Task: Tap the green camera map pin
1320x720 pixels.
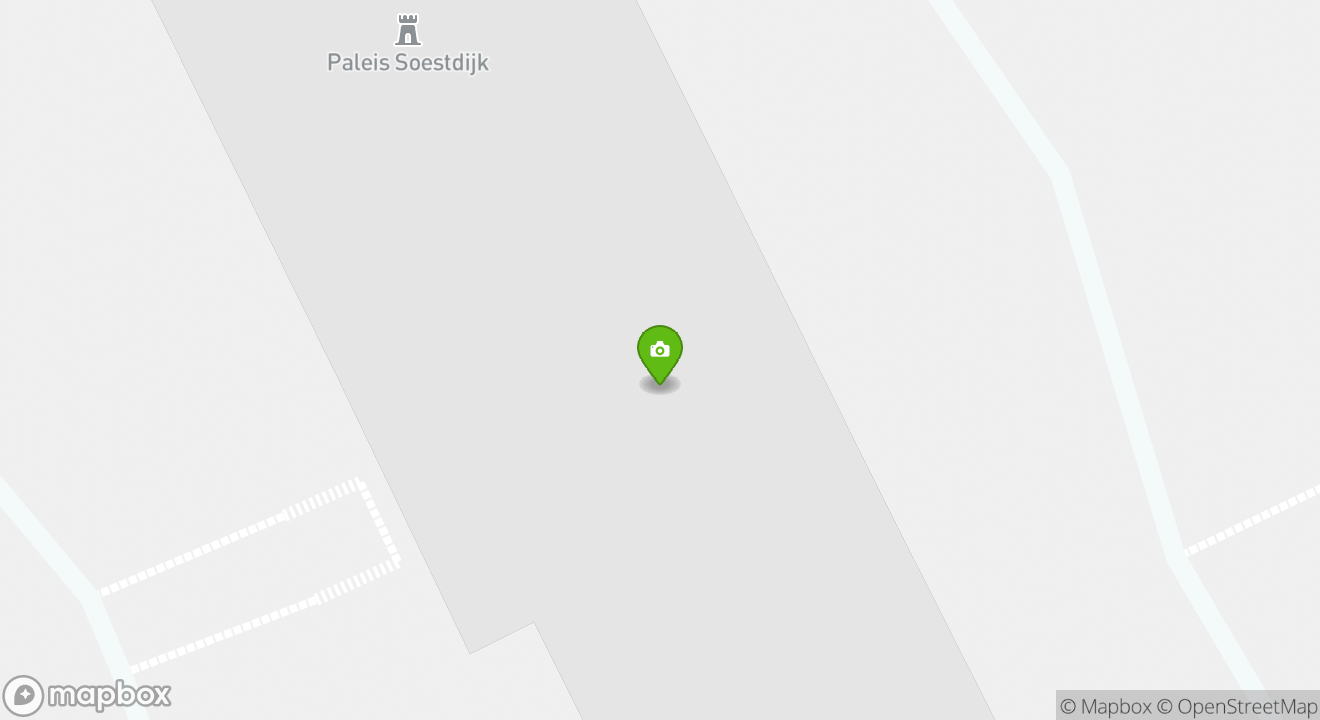Action: (x=659, y=352)
